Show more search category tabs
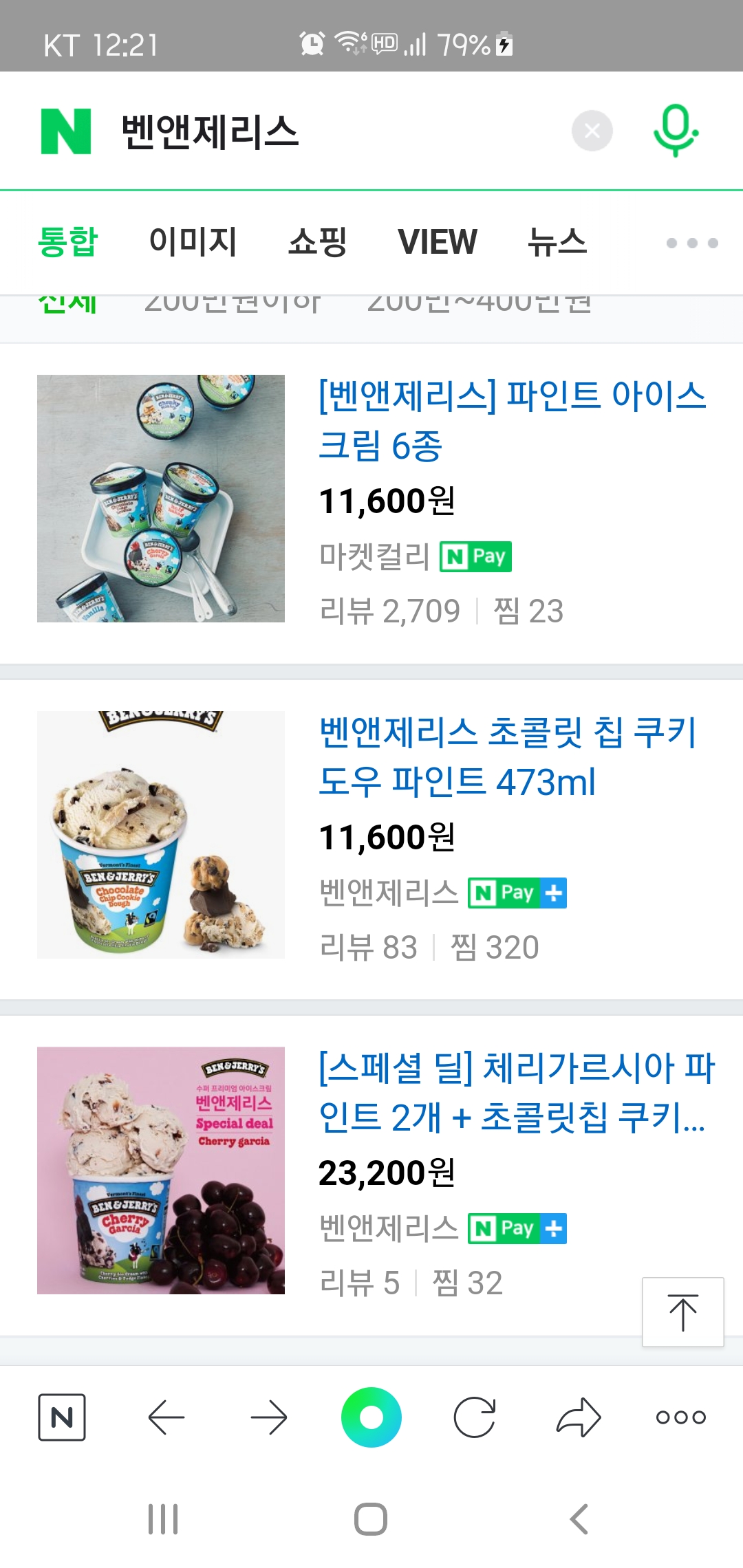 coord(692,243)
